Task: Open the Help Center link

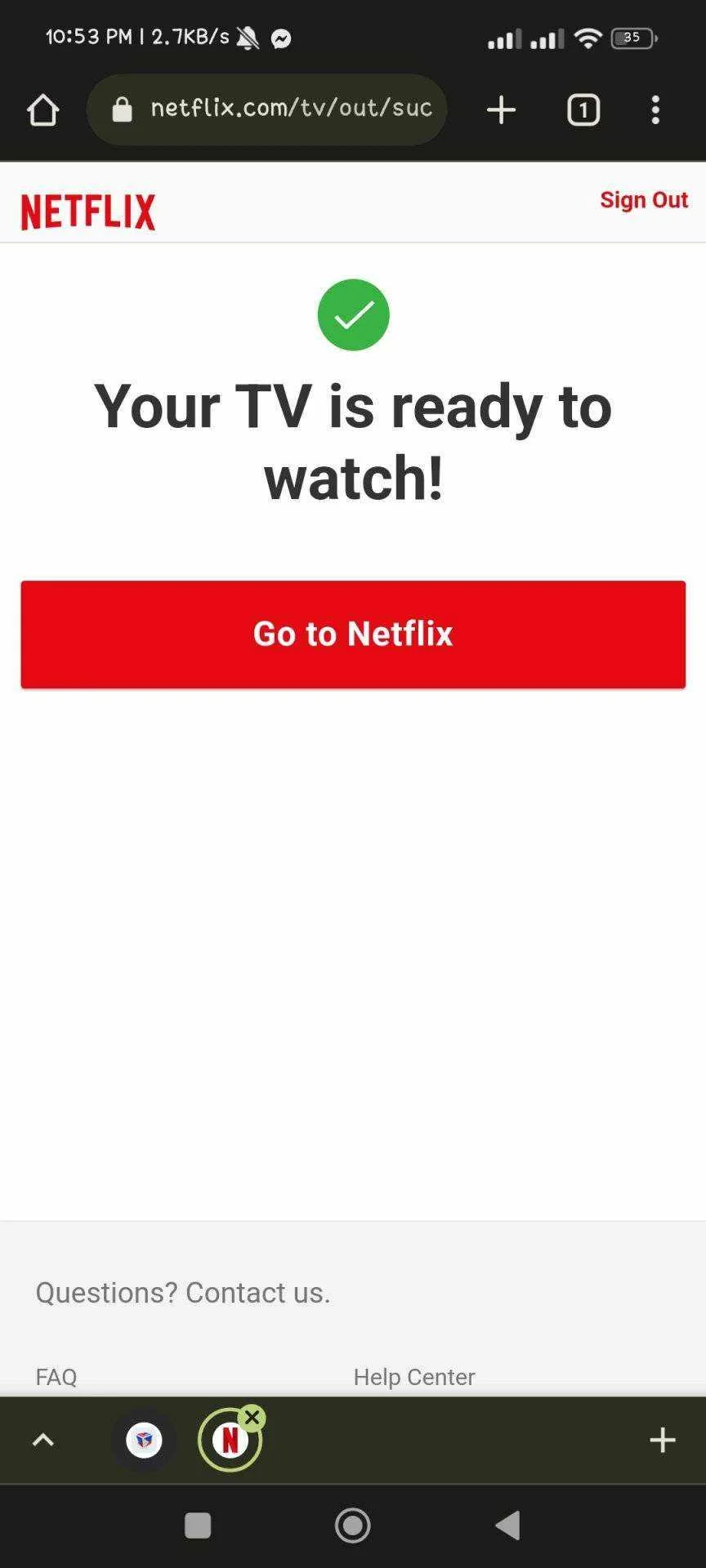Action: [414, 1377]
